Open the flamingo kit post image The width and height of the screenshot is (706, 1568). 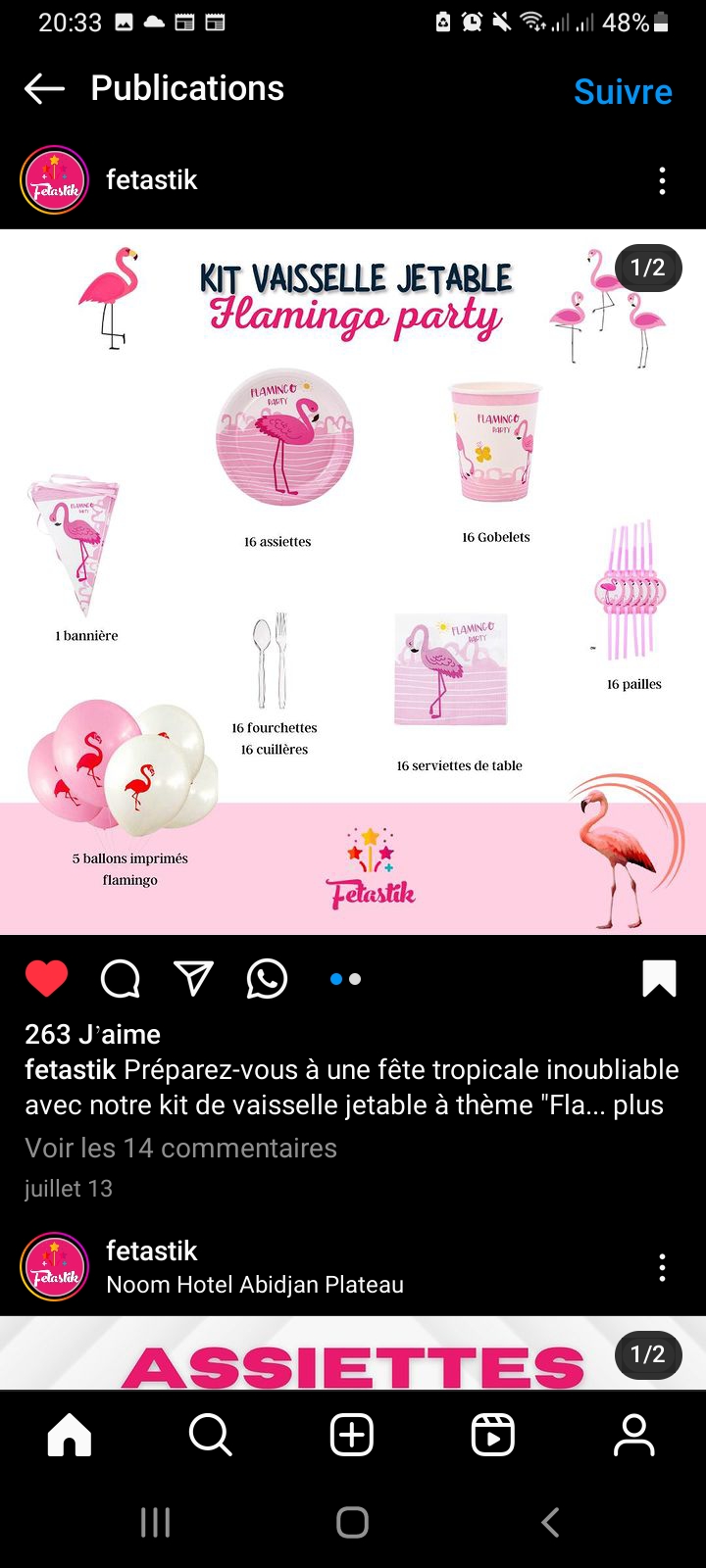point(353,580)
